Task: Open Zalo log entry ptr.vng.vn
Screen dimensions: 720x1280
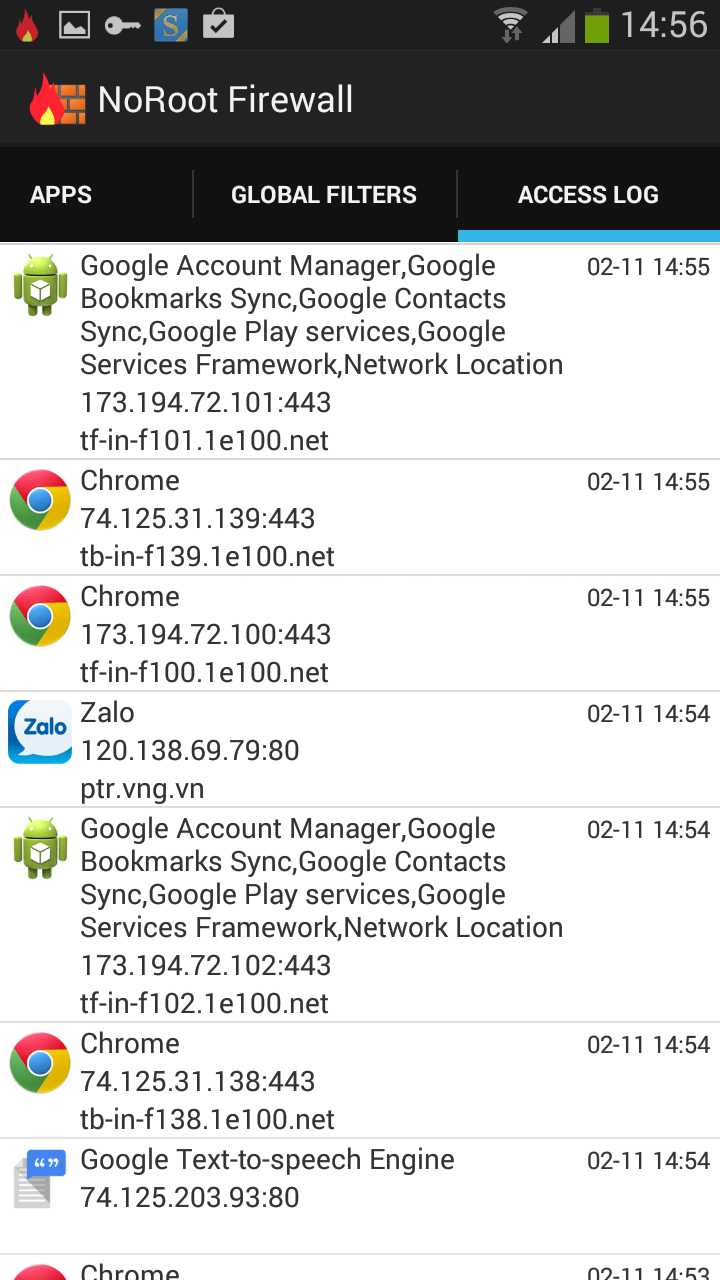Action: click(x=360, y=750)
